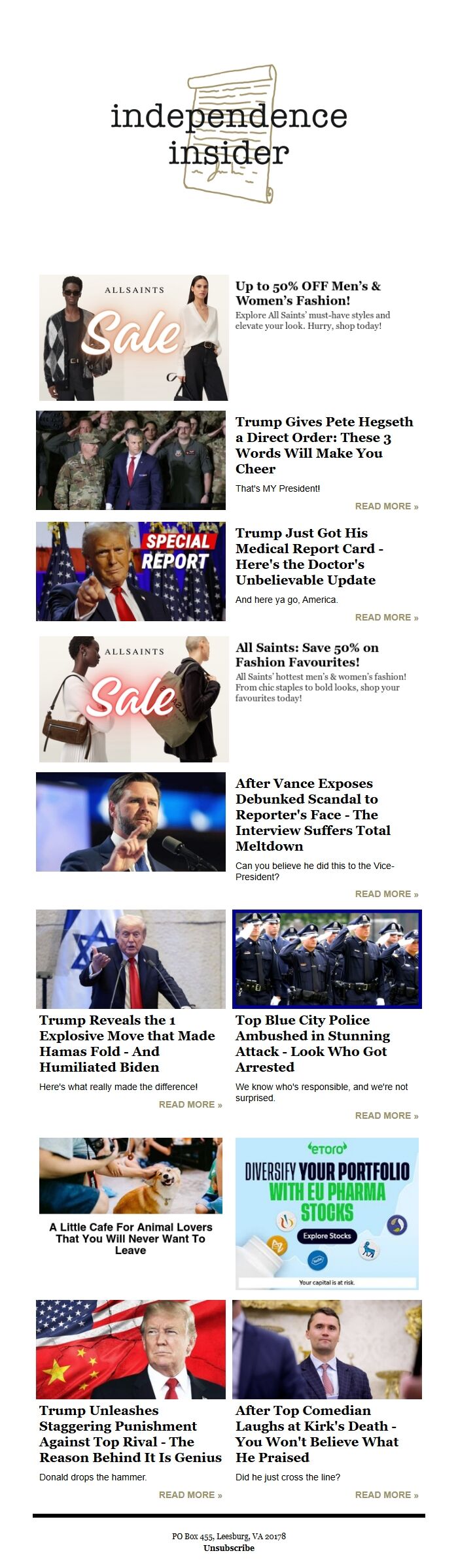
Task: Read more on Trump's punishment against rival
Action: (190, 1495)
